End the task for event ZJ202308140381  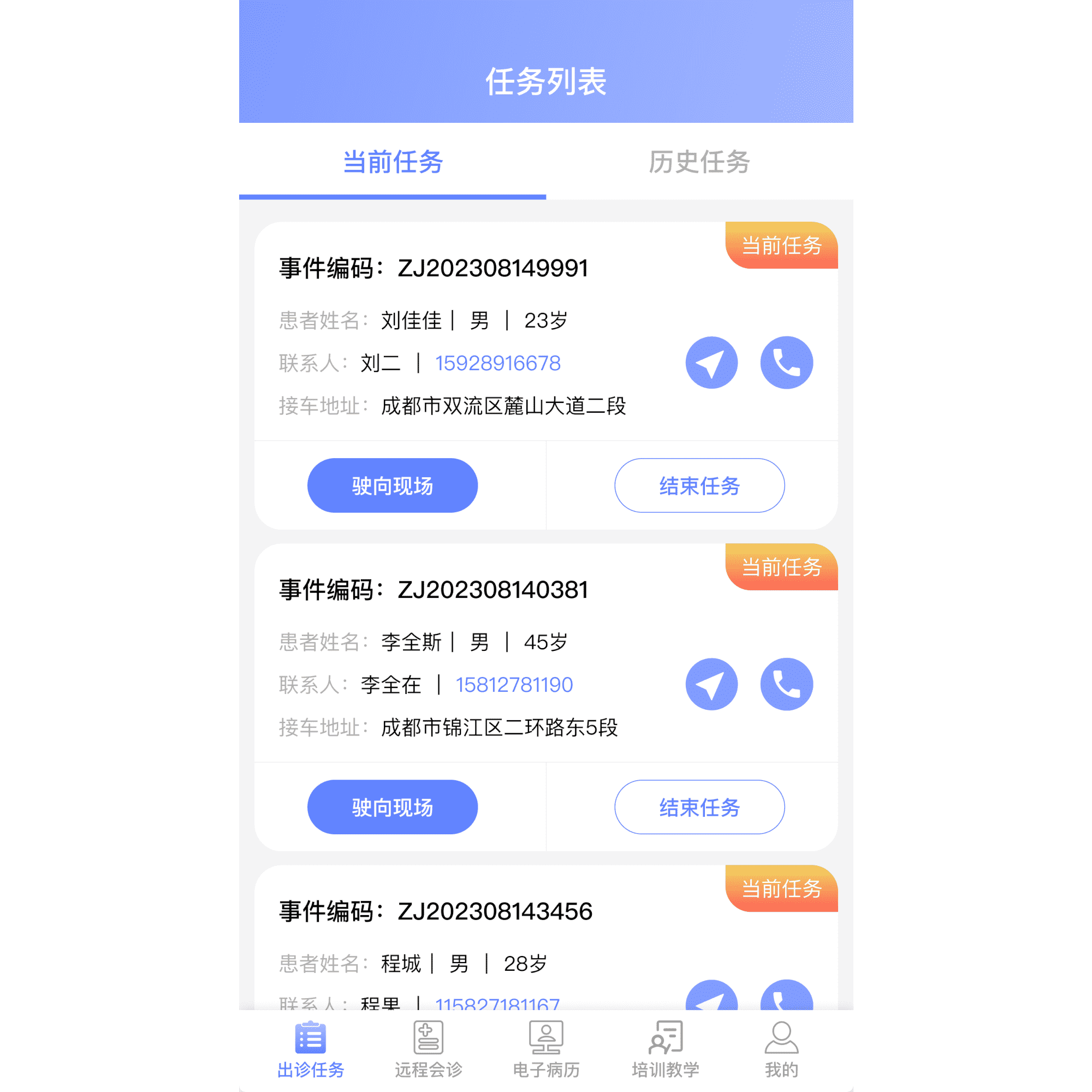pyautogui.click(x=699, y=807)
